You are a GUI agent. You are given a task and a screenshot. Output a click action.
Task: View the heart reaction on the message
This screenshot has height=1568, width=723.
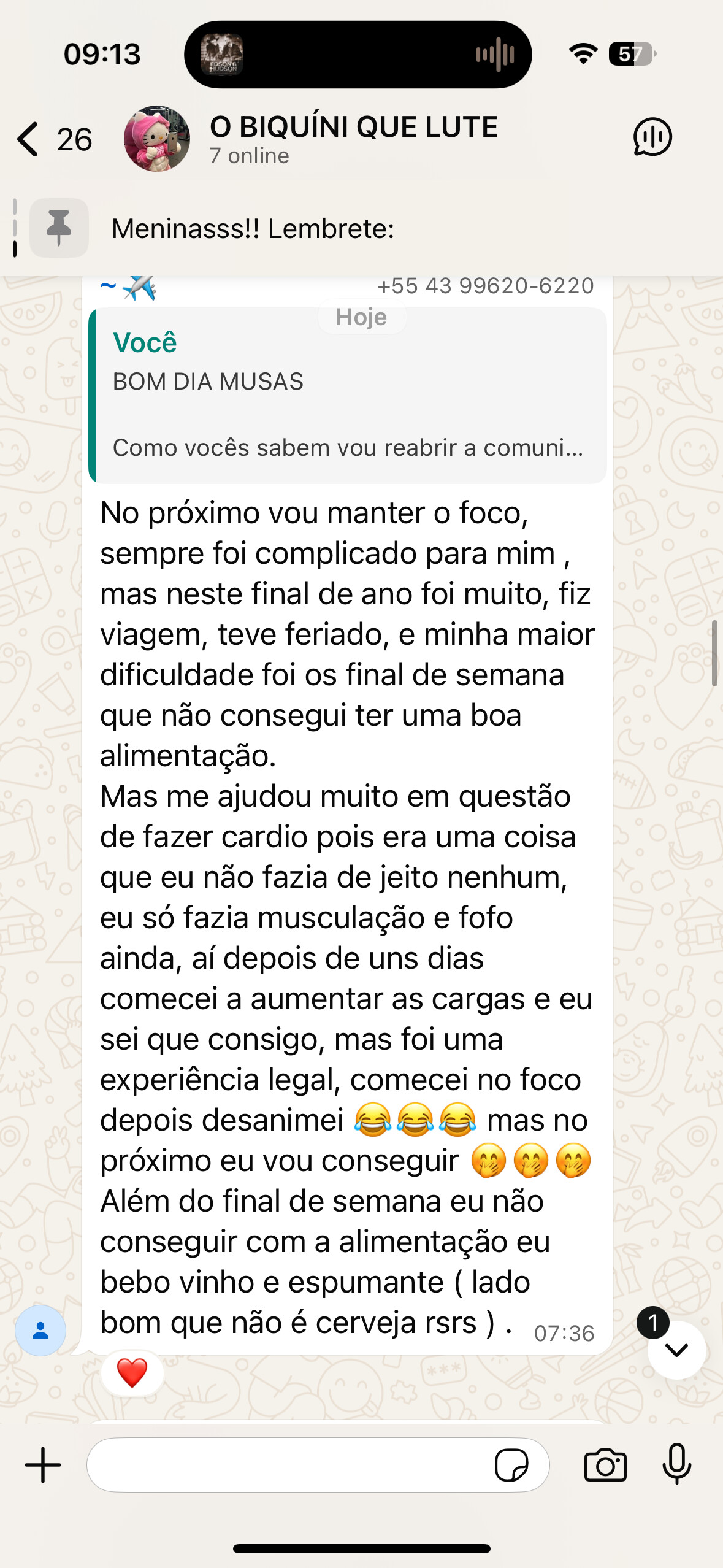click(x=132, y=1373)
